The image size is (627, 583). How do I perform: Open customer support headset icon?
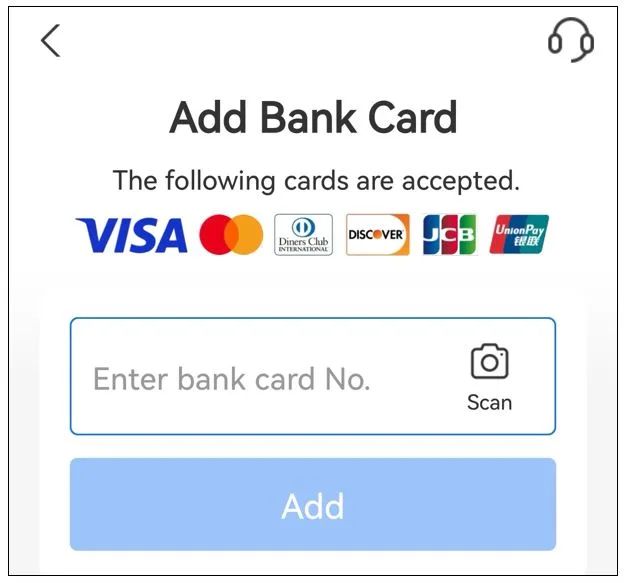[570, 41]
